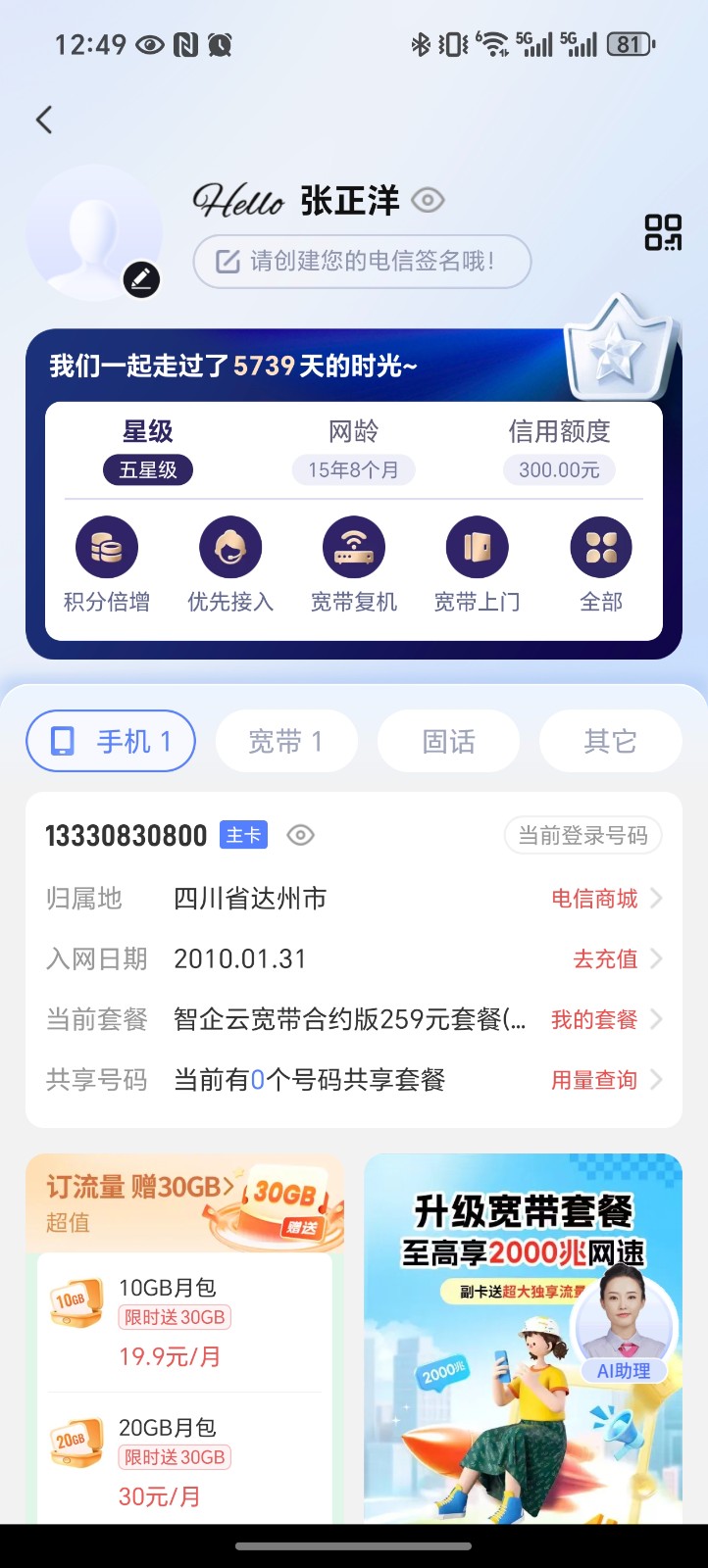Edit the profile avatar
This screenshot has height=1568, width=708.
pos(141,280)
